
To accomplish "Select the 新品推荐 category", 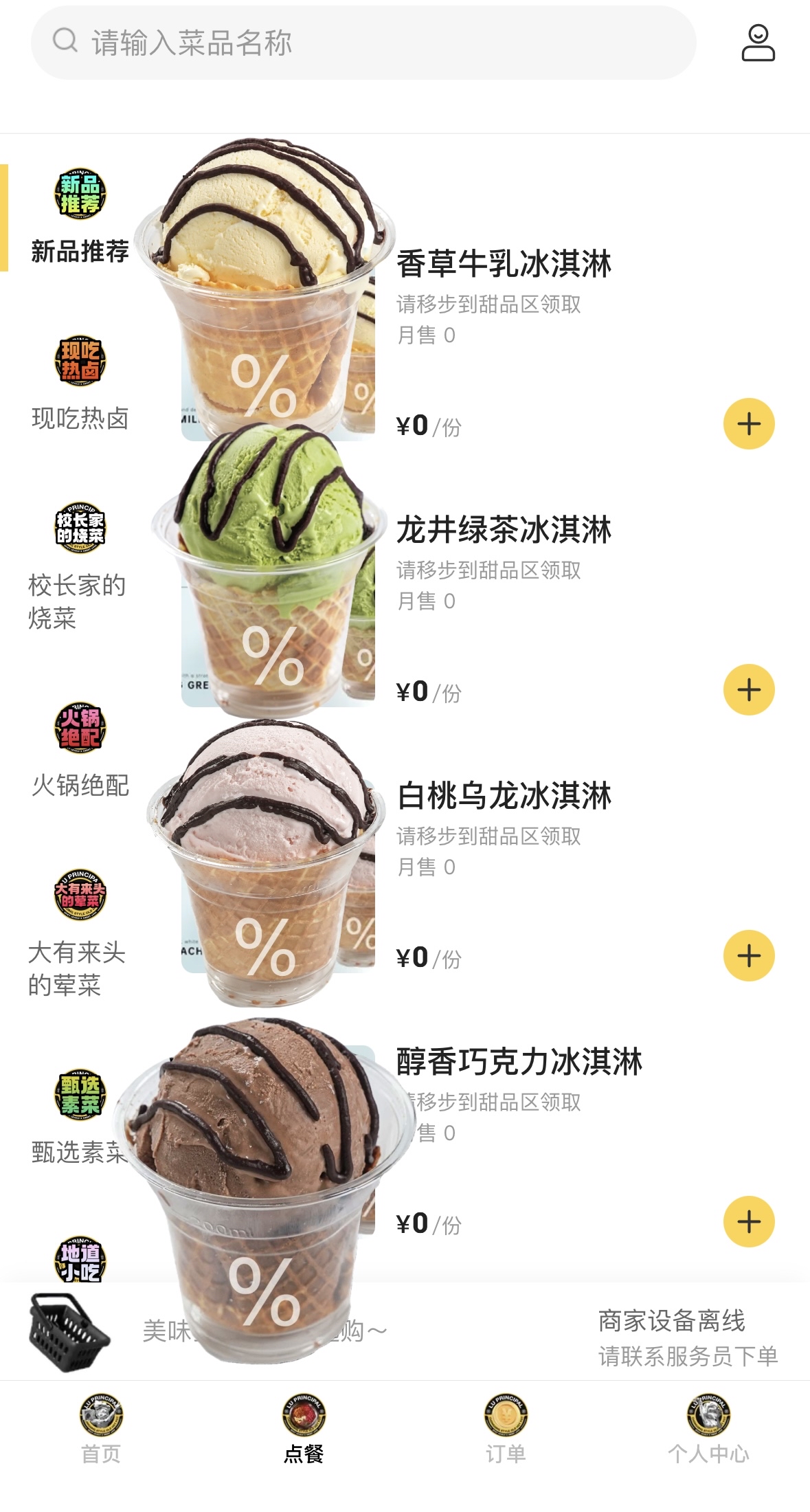I will [x=80, y=217].
